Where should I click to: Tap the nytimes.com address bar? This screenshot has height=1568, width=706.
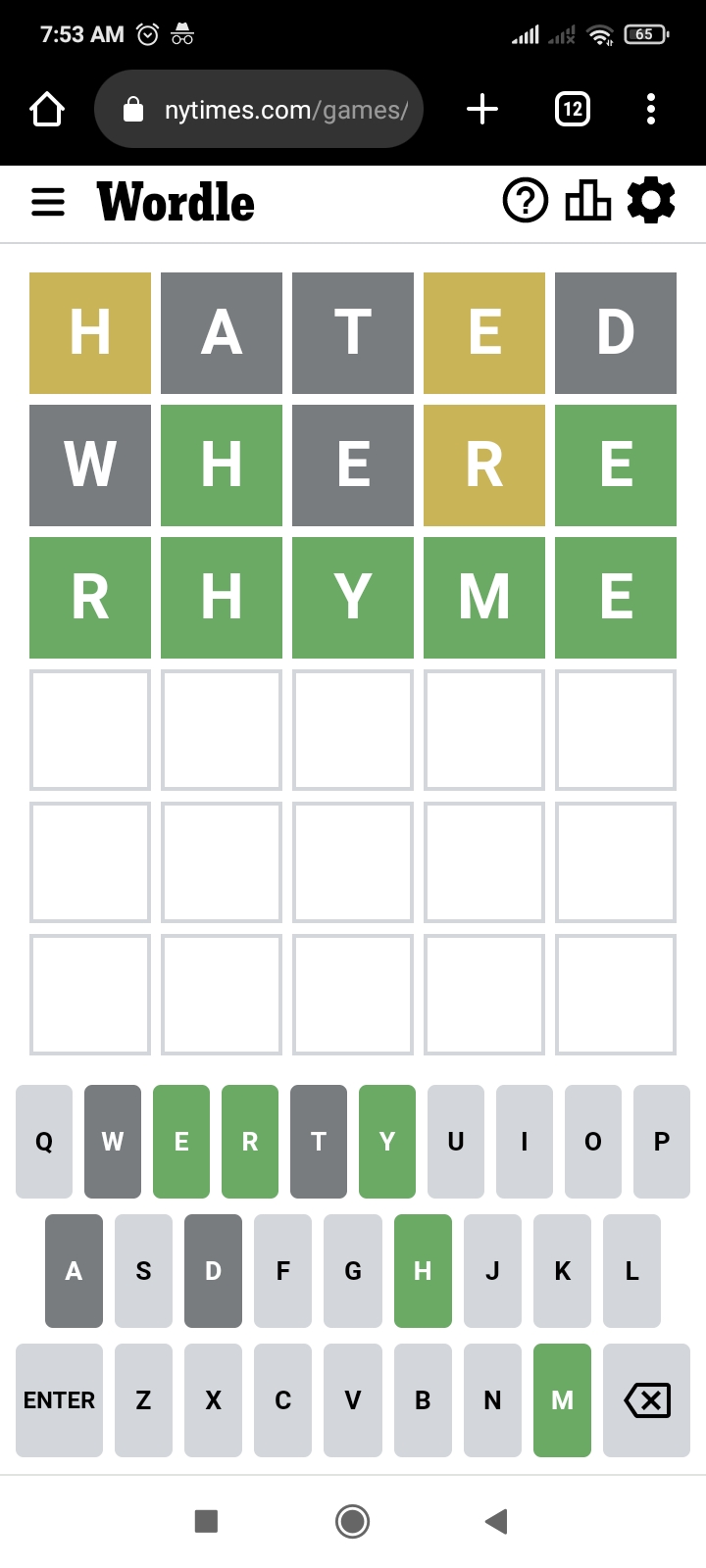[259, 109]
